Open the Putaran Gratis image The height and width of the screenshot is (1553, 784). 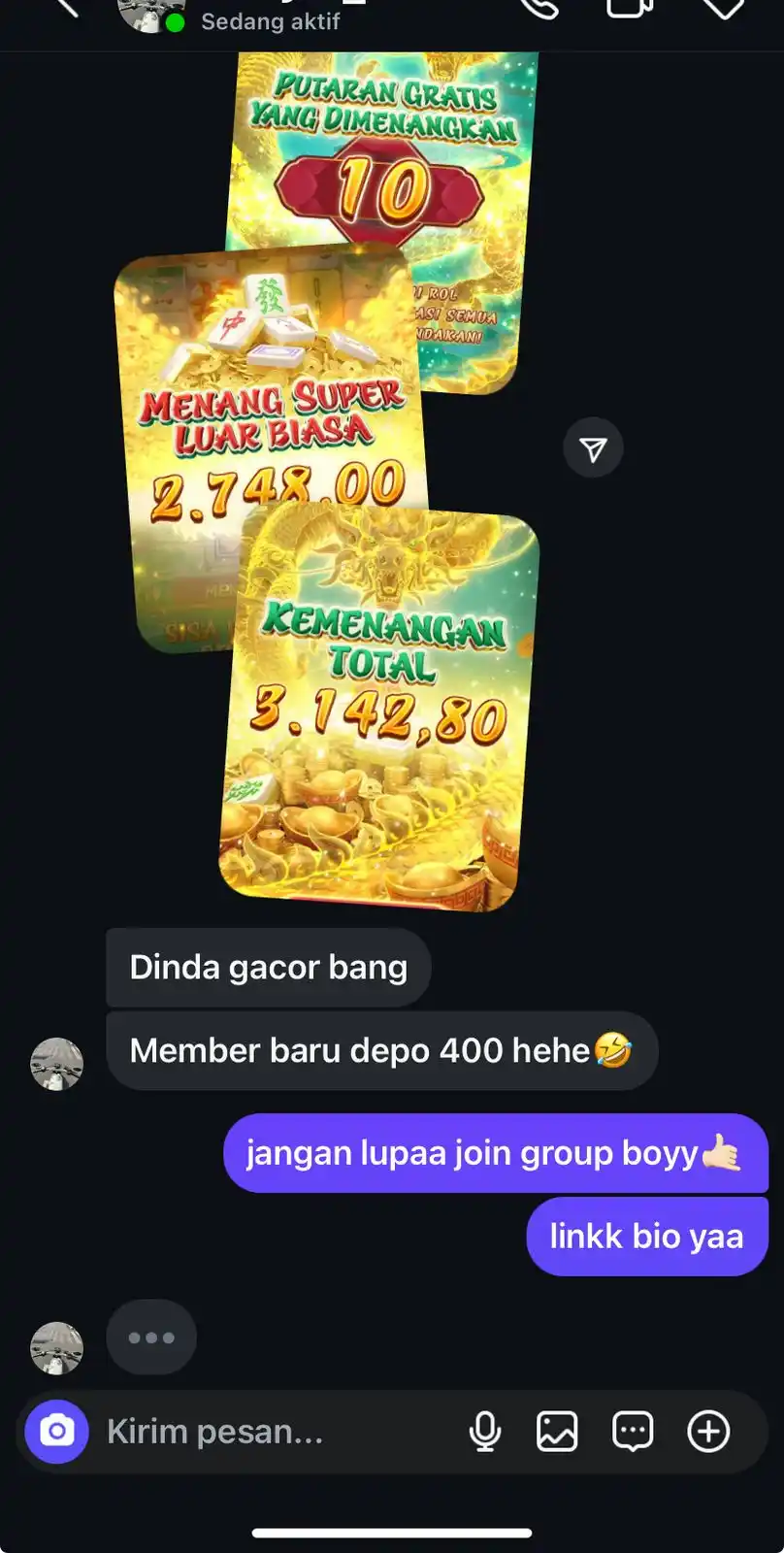click(x=383, y=146)
